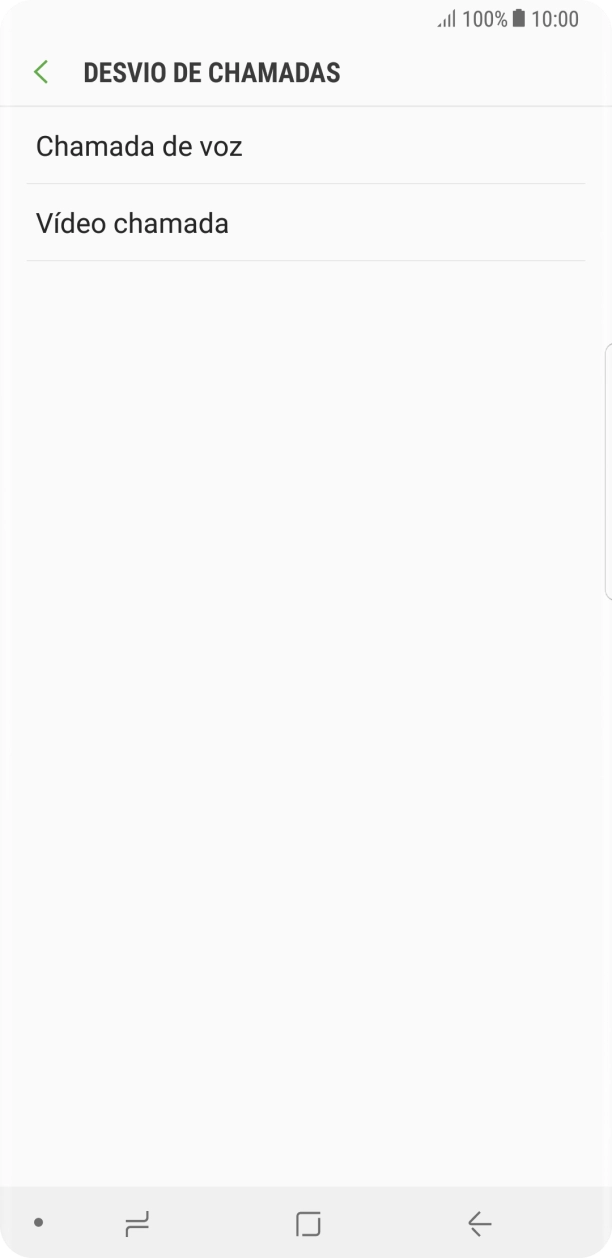This screenshot has width=612, height=1258.
Task: Open Vídeo chamada settings
Action: [x=305, y=223]
